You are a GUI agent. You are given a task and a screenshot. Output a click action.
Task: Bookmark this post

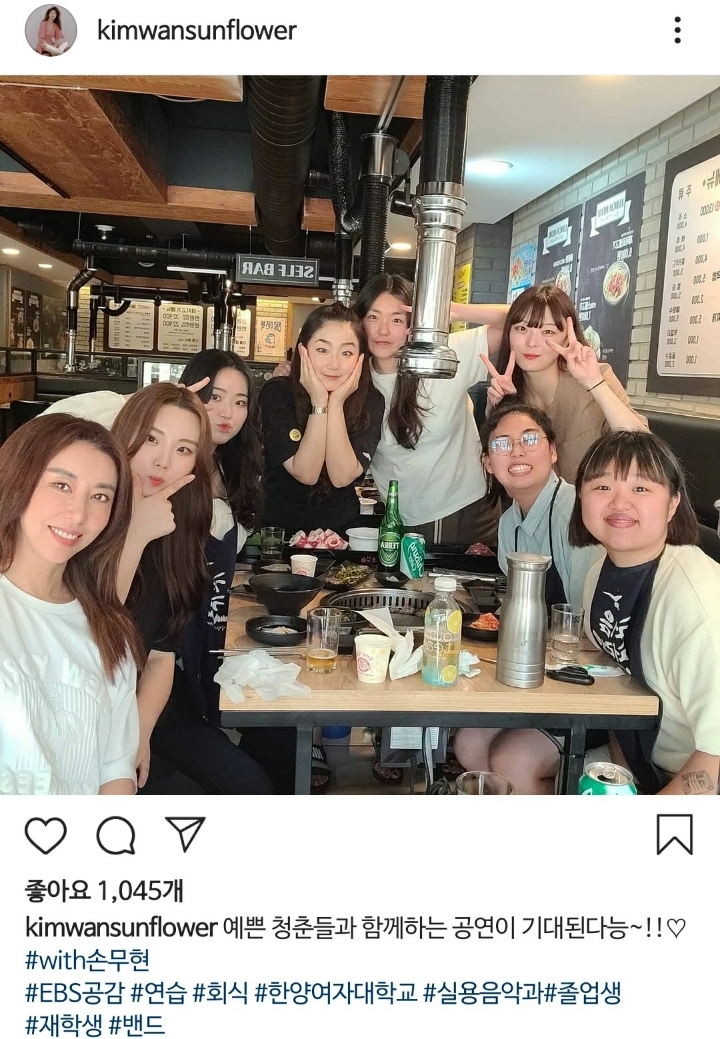(x=674, y=834)
